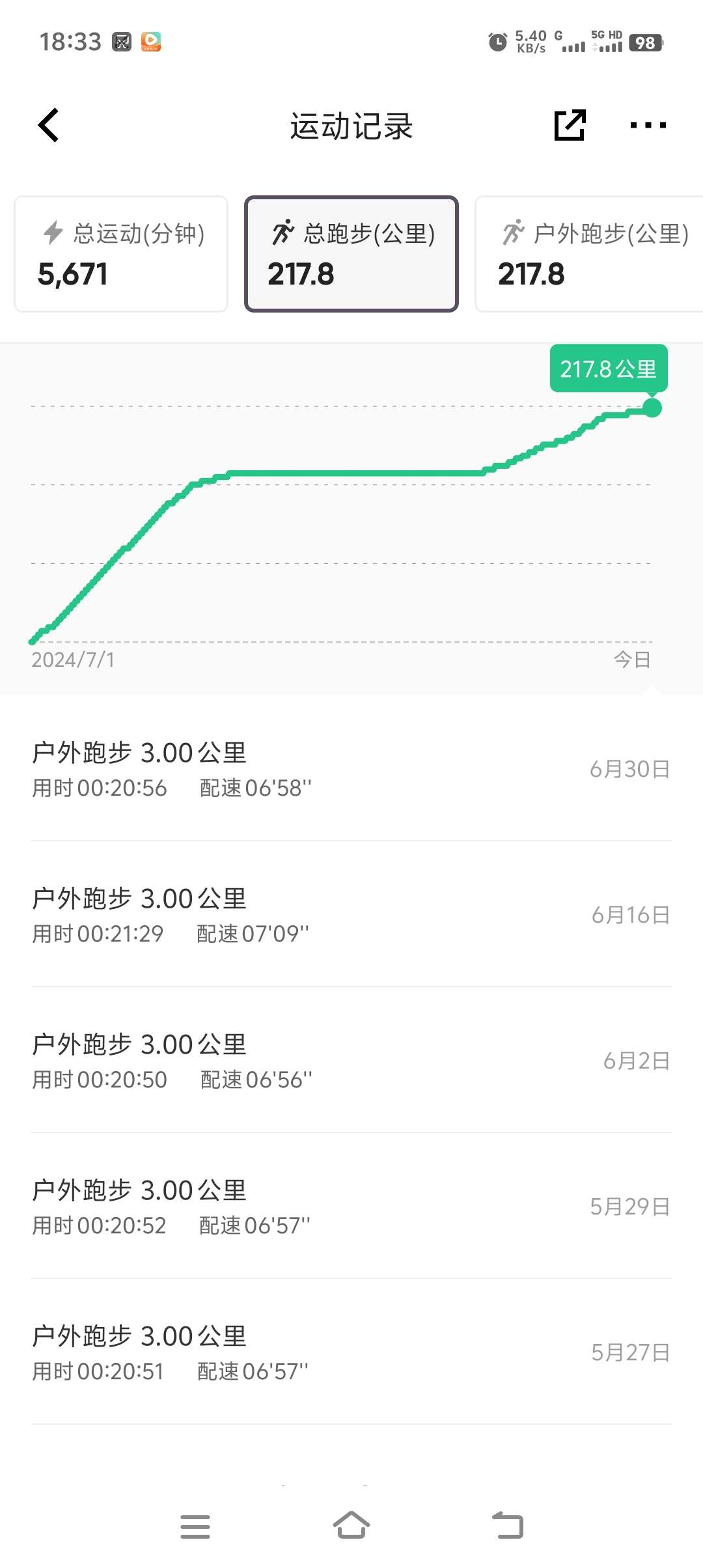View the 5月29日 run details
The height and width of the screenshot is (1568, 703).
click(x=351, y=1206)
